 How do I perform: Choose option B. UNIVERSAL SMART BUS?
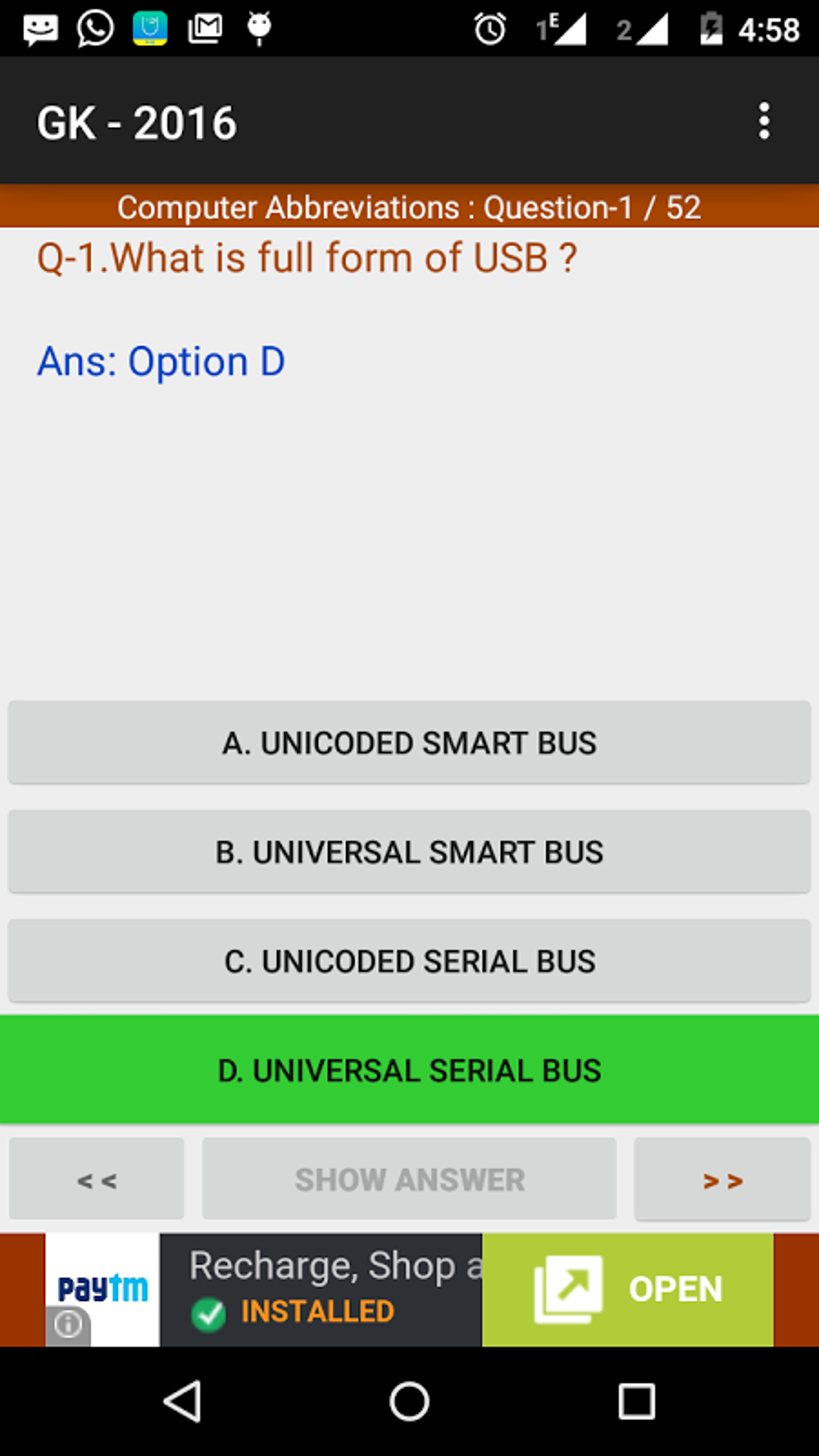point(409,852)
